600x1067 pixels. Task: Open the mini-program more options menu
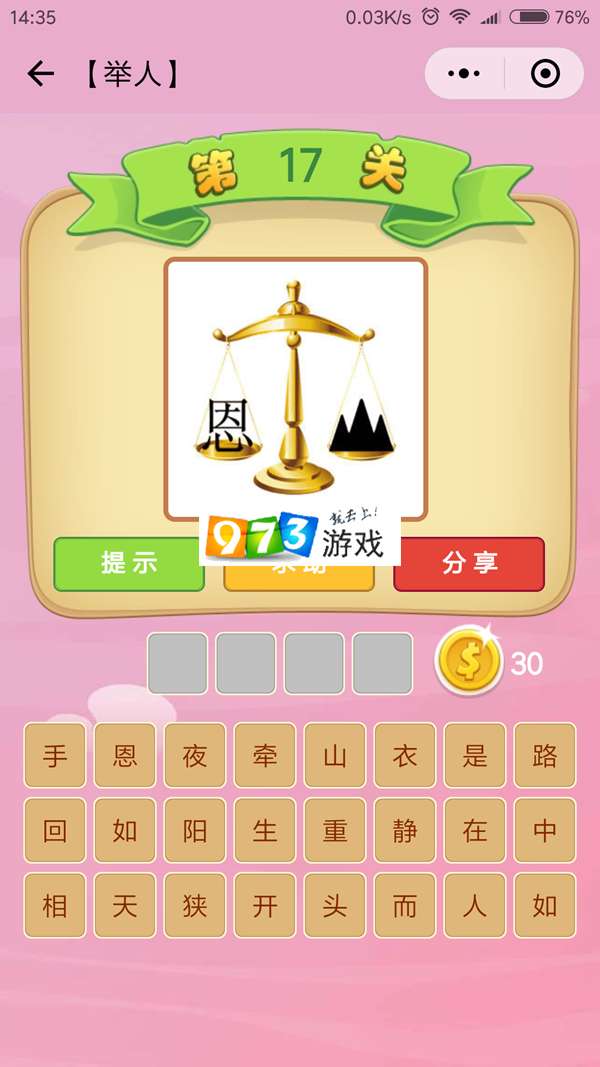[x=464, y=74]
